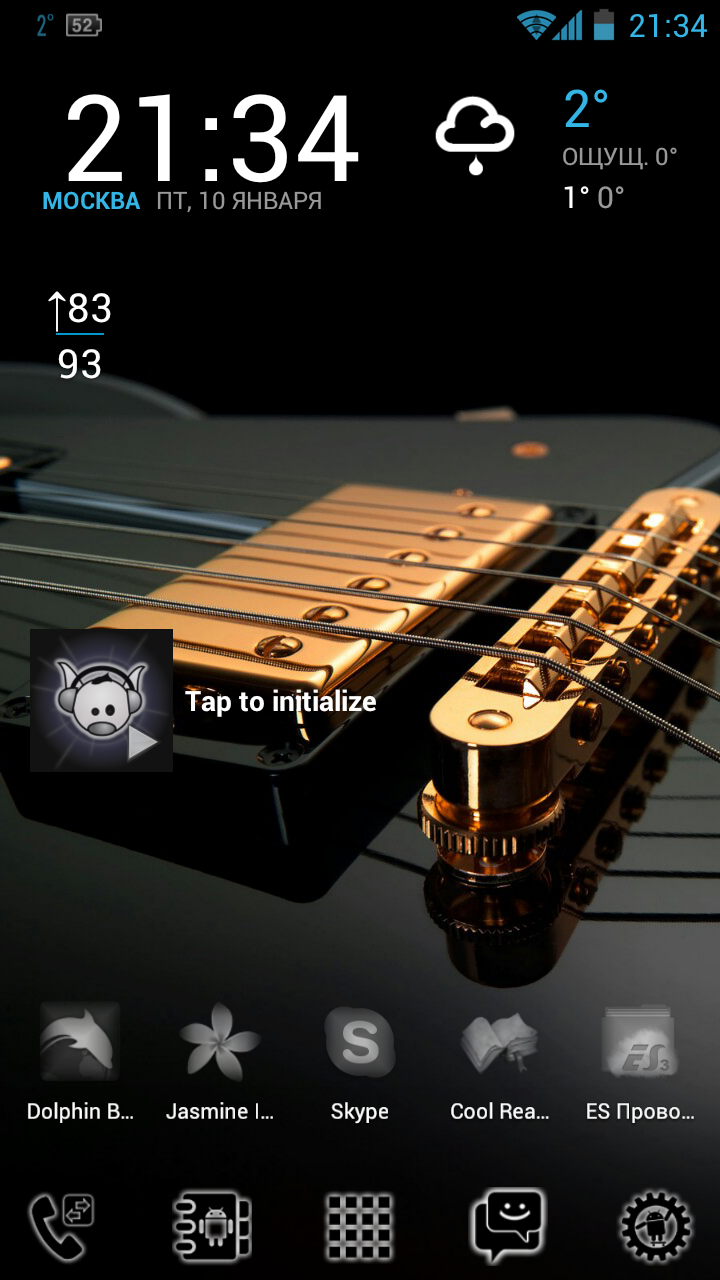This screenshot has width=720, height=1280.
Task: Launch ES Проводник file manager
Action: (640, 1045)
